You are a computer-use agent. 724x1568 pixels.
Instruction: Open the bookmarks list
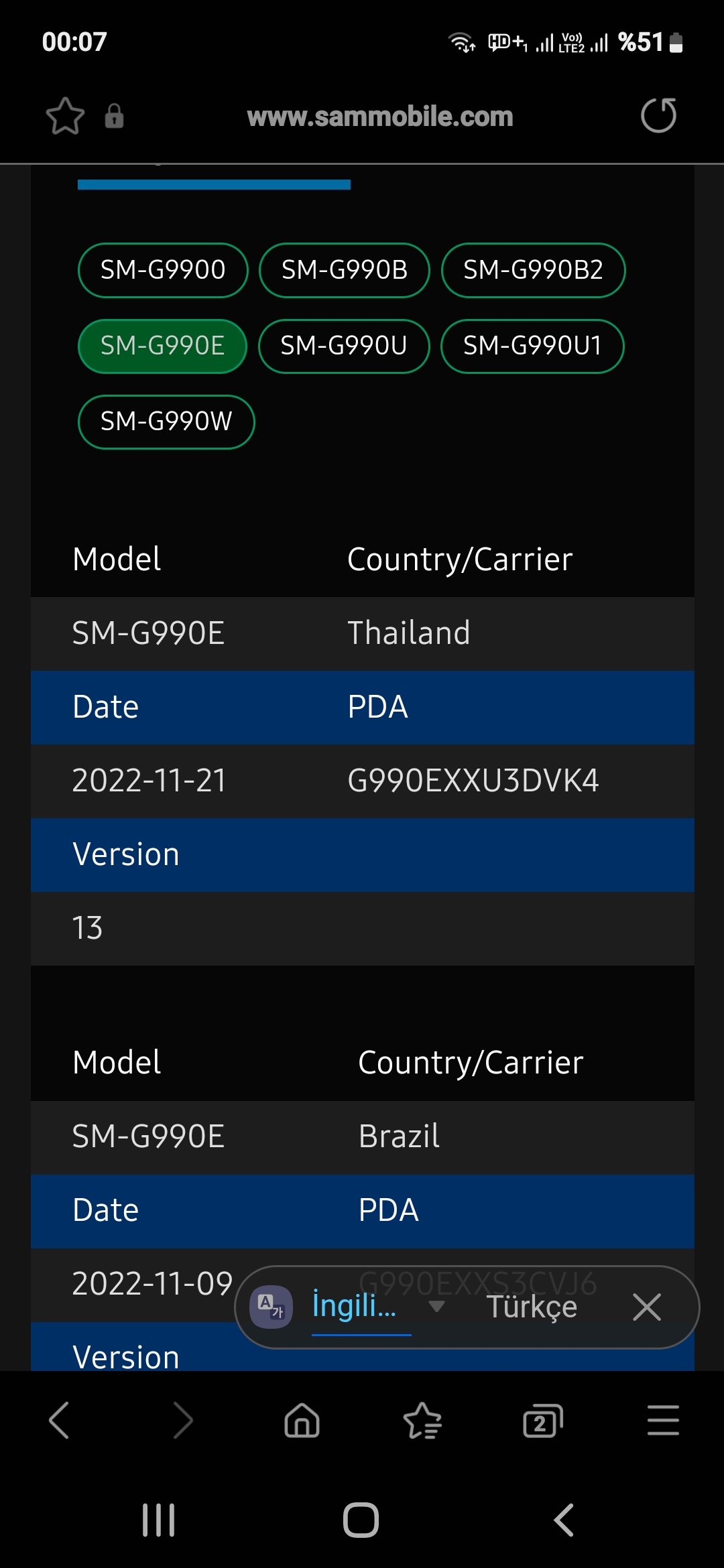pyautogui.click(x=422, y=1420)
